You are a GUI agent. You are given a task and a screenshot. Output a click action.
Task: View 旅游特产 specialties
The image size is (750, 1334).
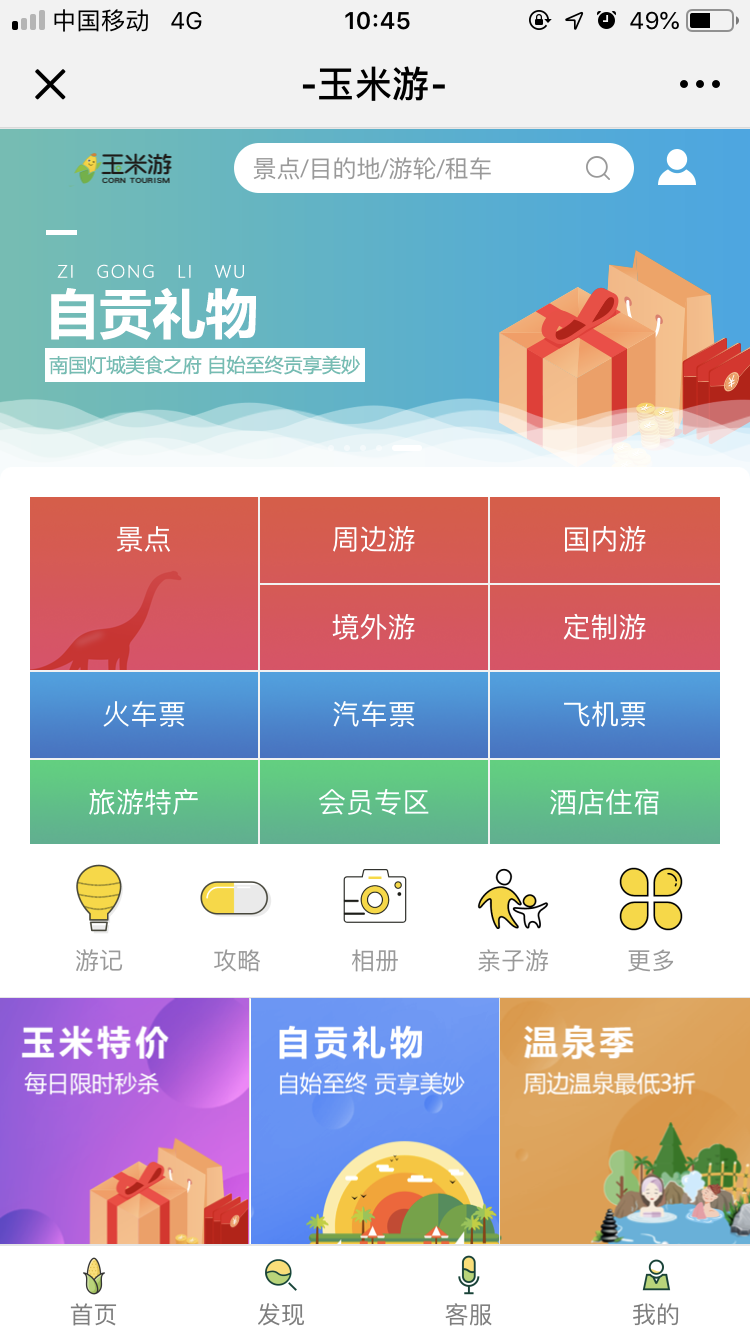(x=144, y=801)
